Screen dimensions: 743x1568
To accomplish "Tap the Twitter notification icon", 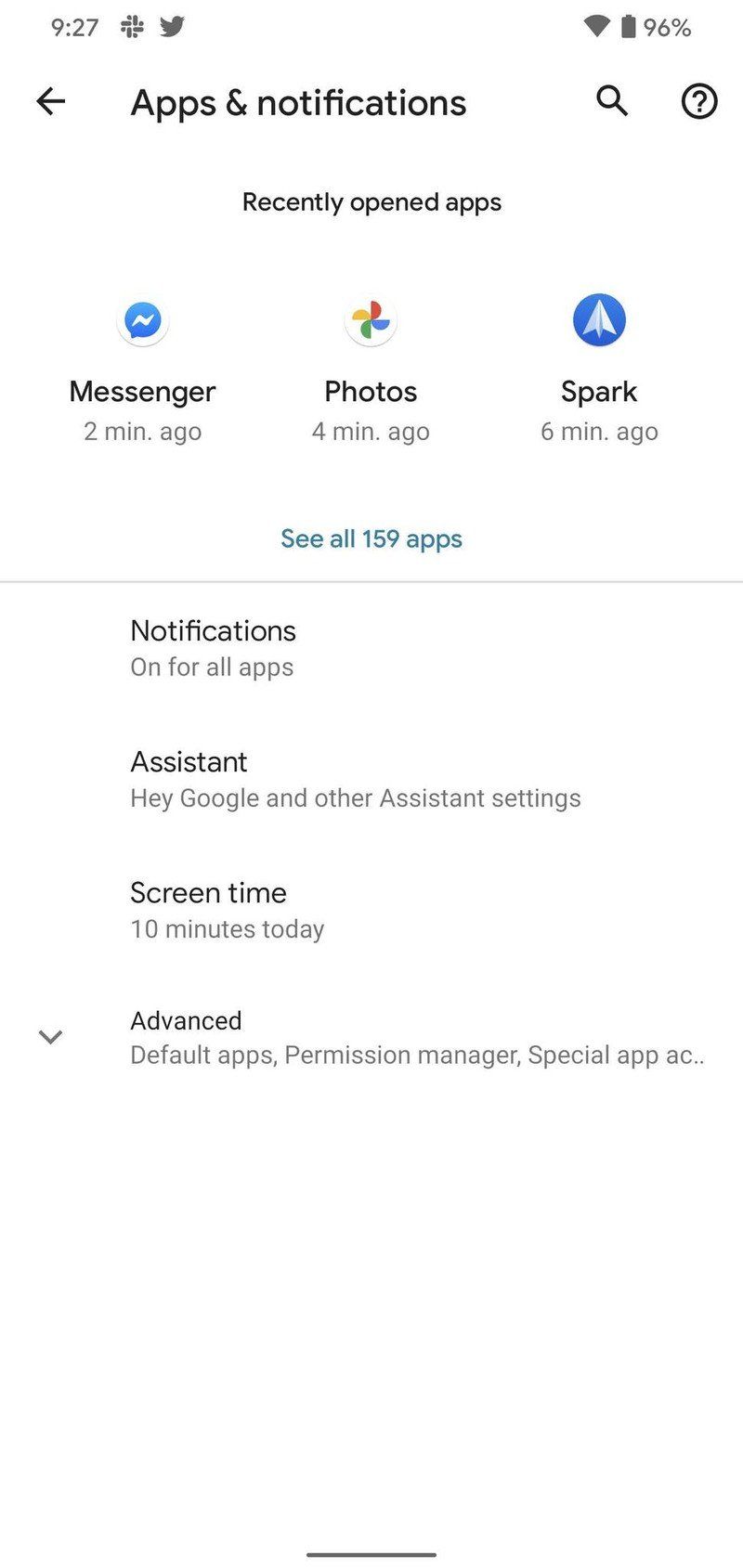I will click(176, 27).
